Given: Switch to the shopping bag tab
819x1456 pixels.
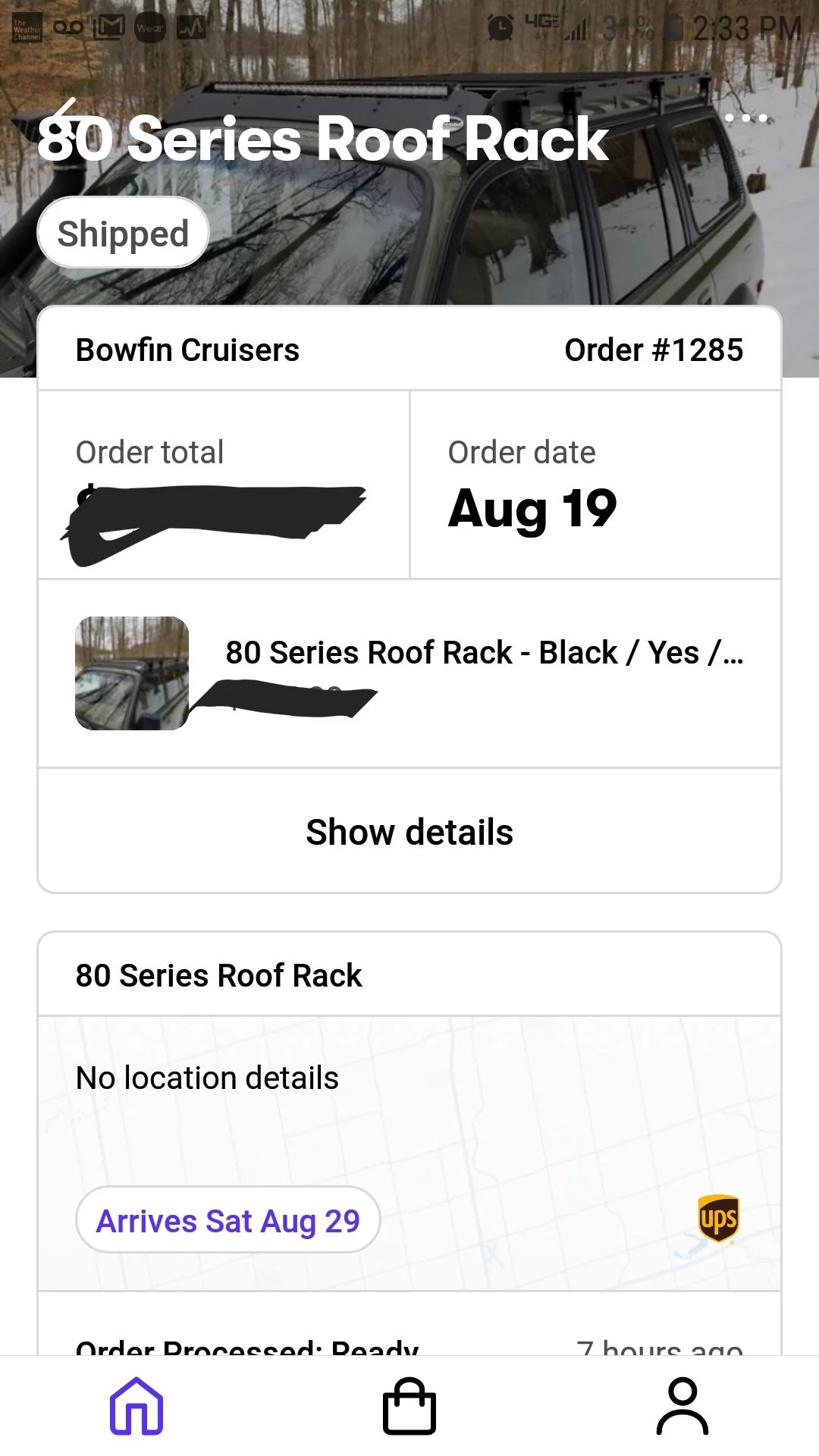Looking at the screenshot, I should [409, 1406].
